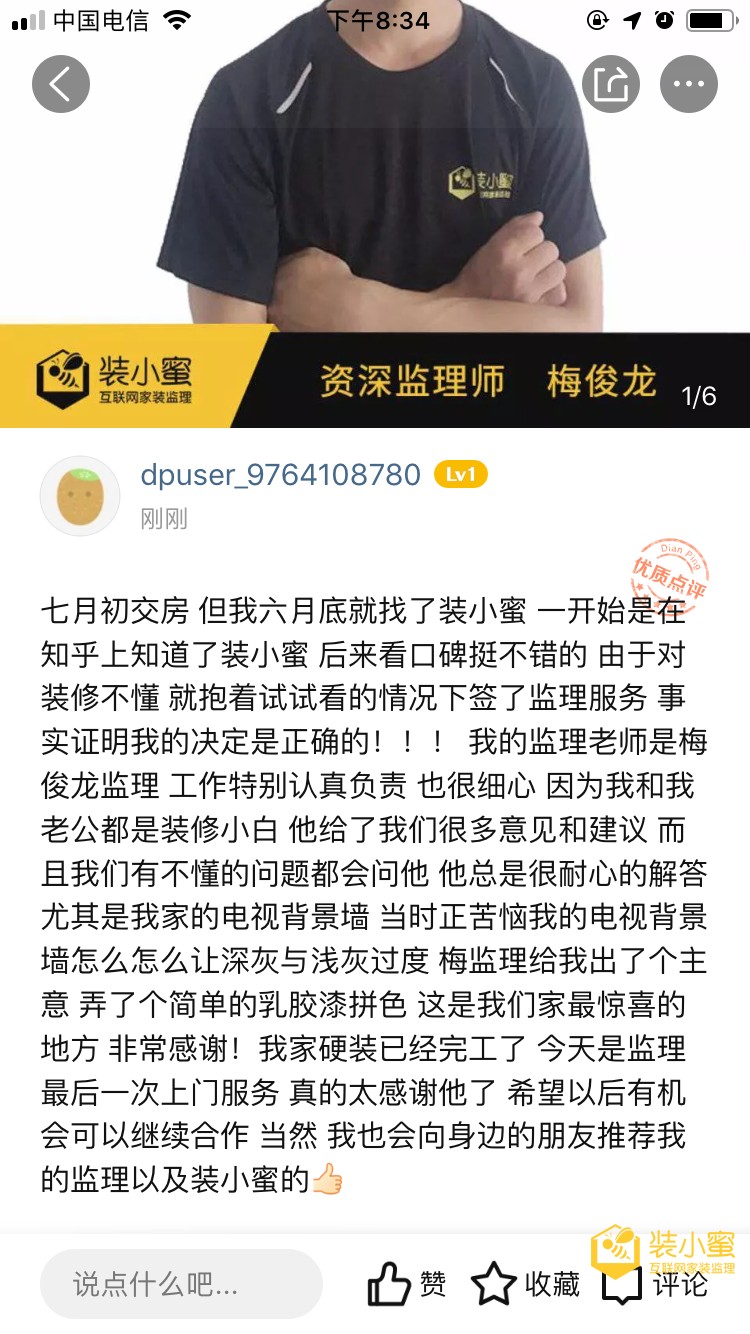Tap the 说点什么吧 comment field
Viewport: 750px width, 1334px height.
click(x=181, y=1284)
